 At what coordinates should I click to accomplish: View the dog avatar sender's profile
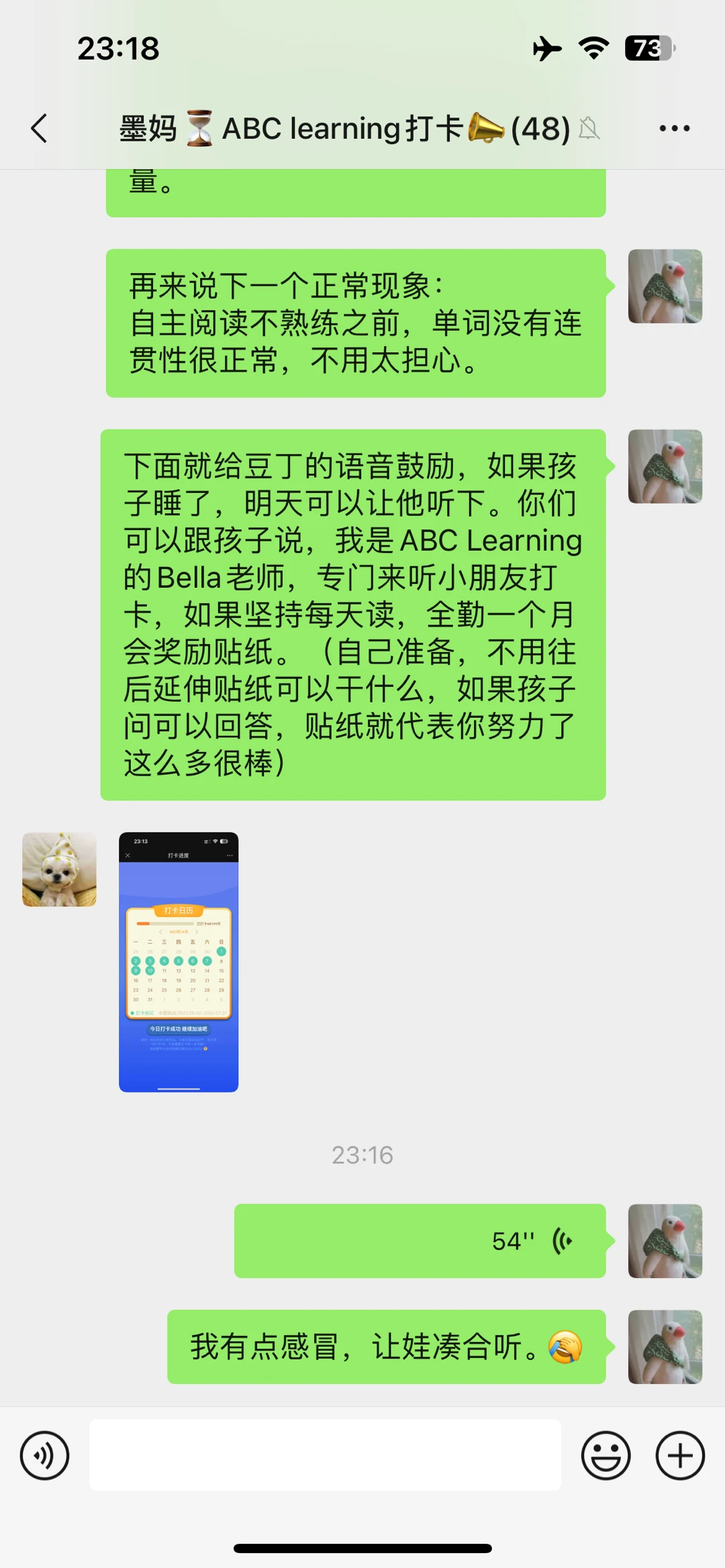(x=59, y=870)
